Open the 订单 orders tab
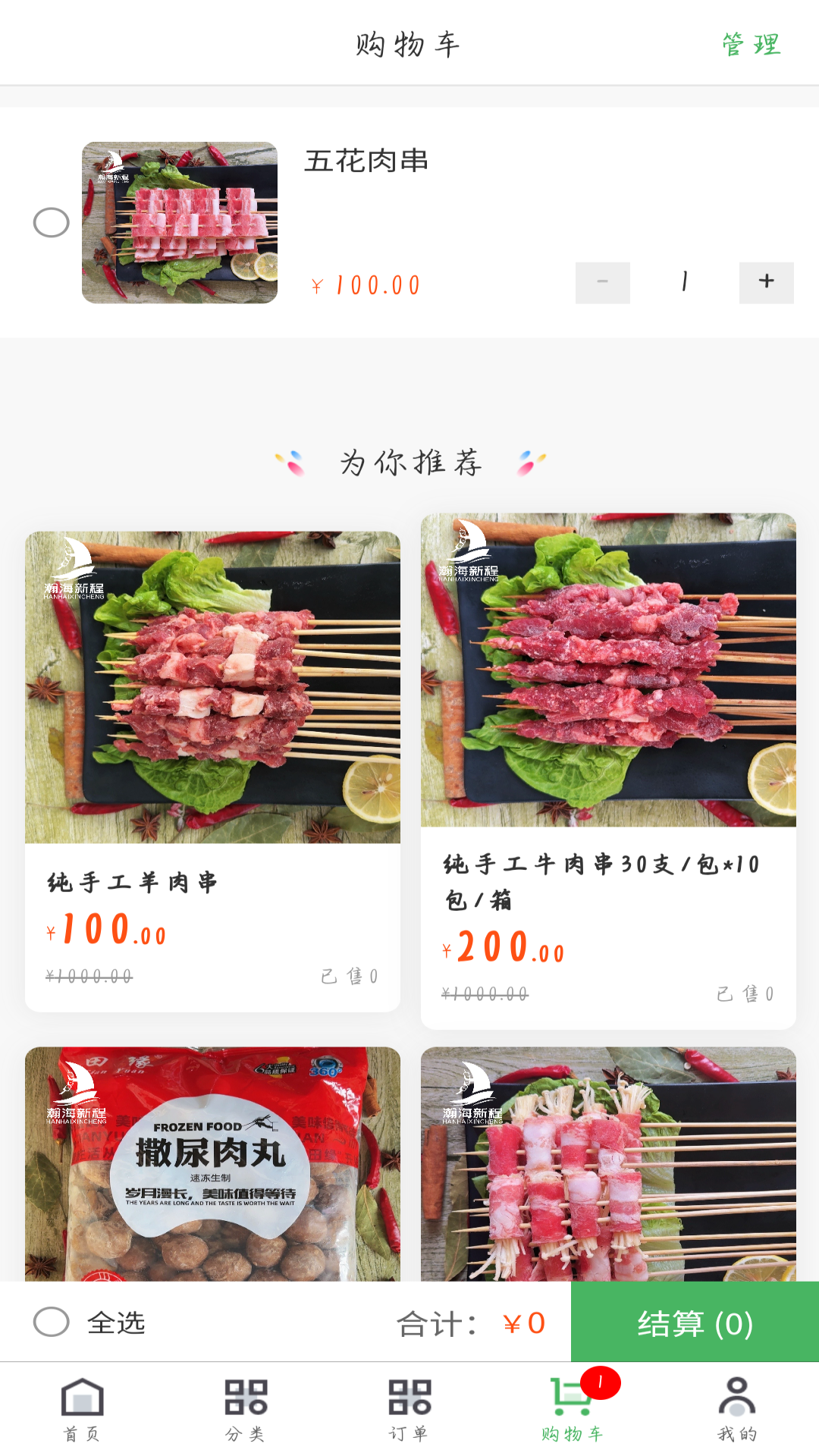The width and height of the screenshot is (819, 1456). (x=409, y=1409)
